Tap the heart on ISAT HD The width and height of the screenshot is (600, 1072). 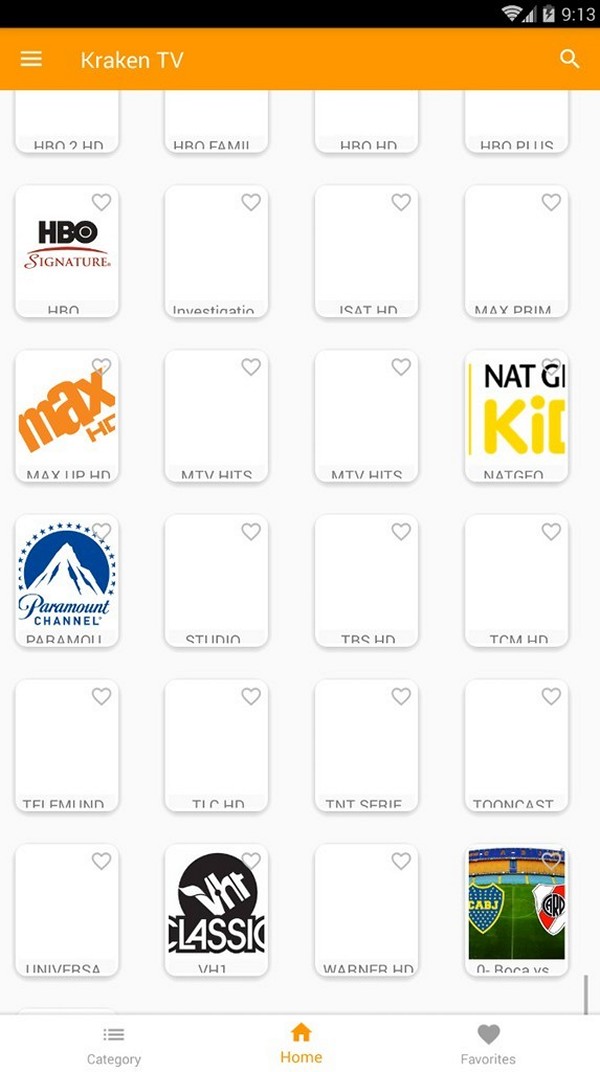(401, 202)
